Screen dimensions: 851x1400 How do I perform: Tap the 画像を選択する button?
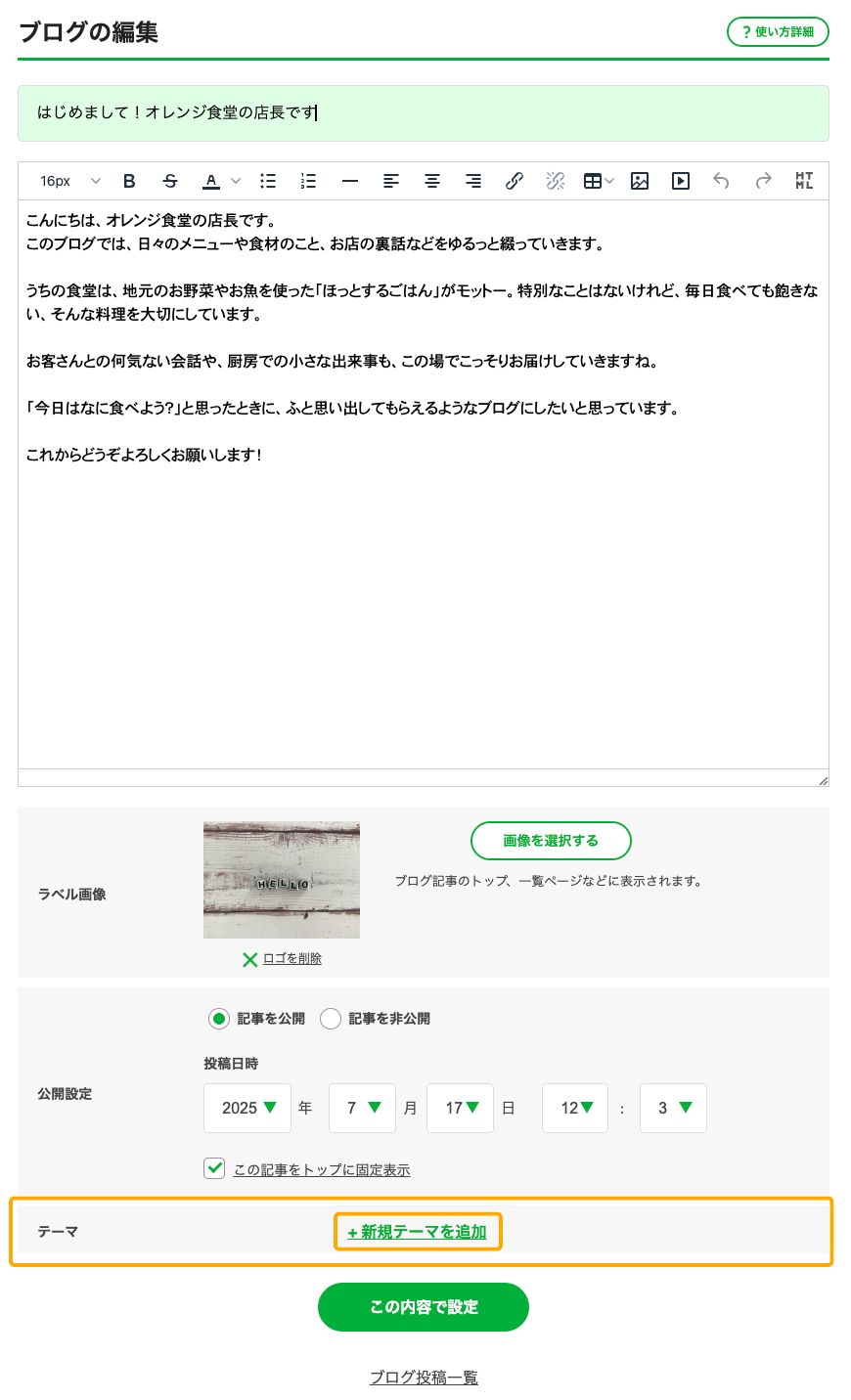coord(551,841)
